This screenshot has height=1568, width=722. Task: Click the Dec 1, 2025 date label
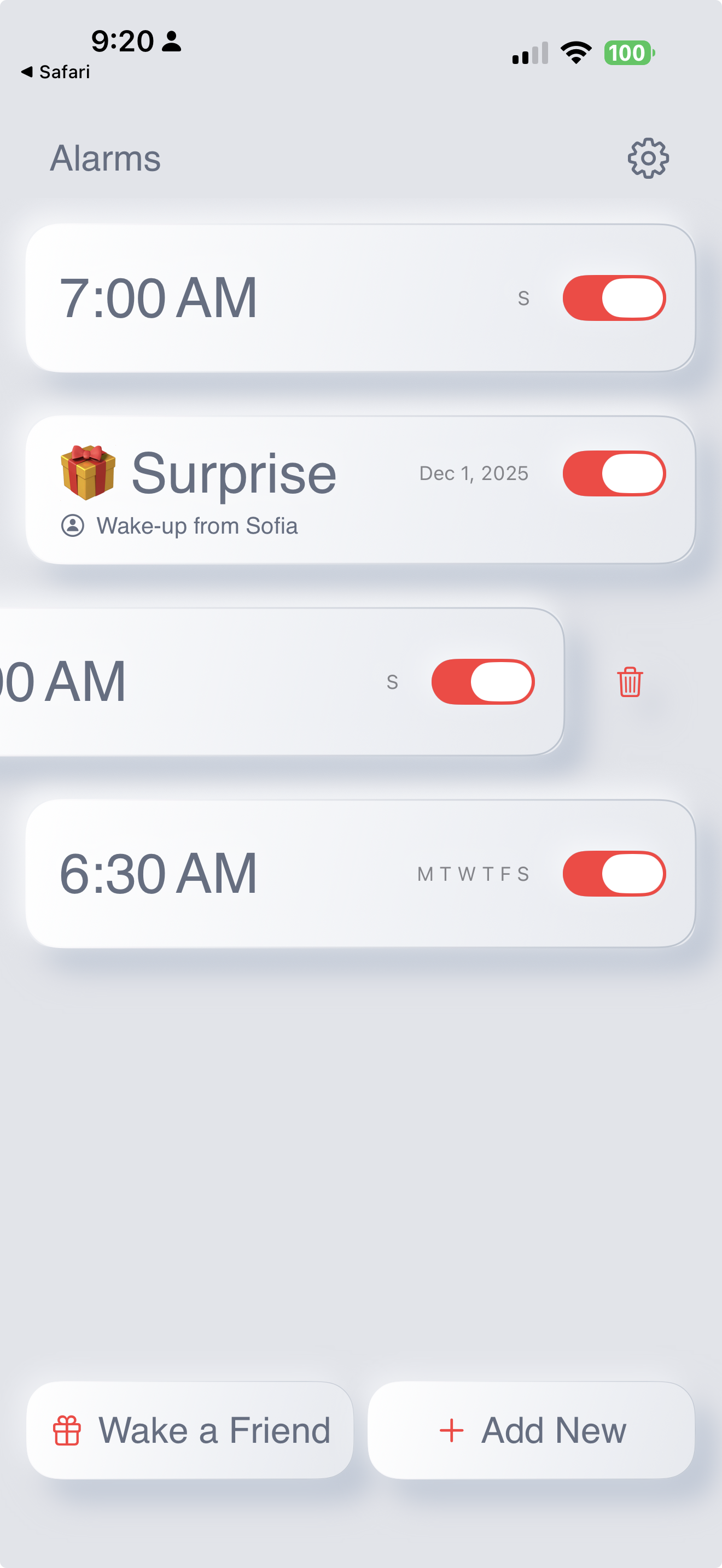click(x=474, y=473)
